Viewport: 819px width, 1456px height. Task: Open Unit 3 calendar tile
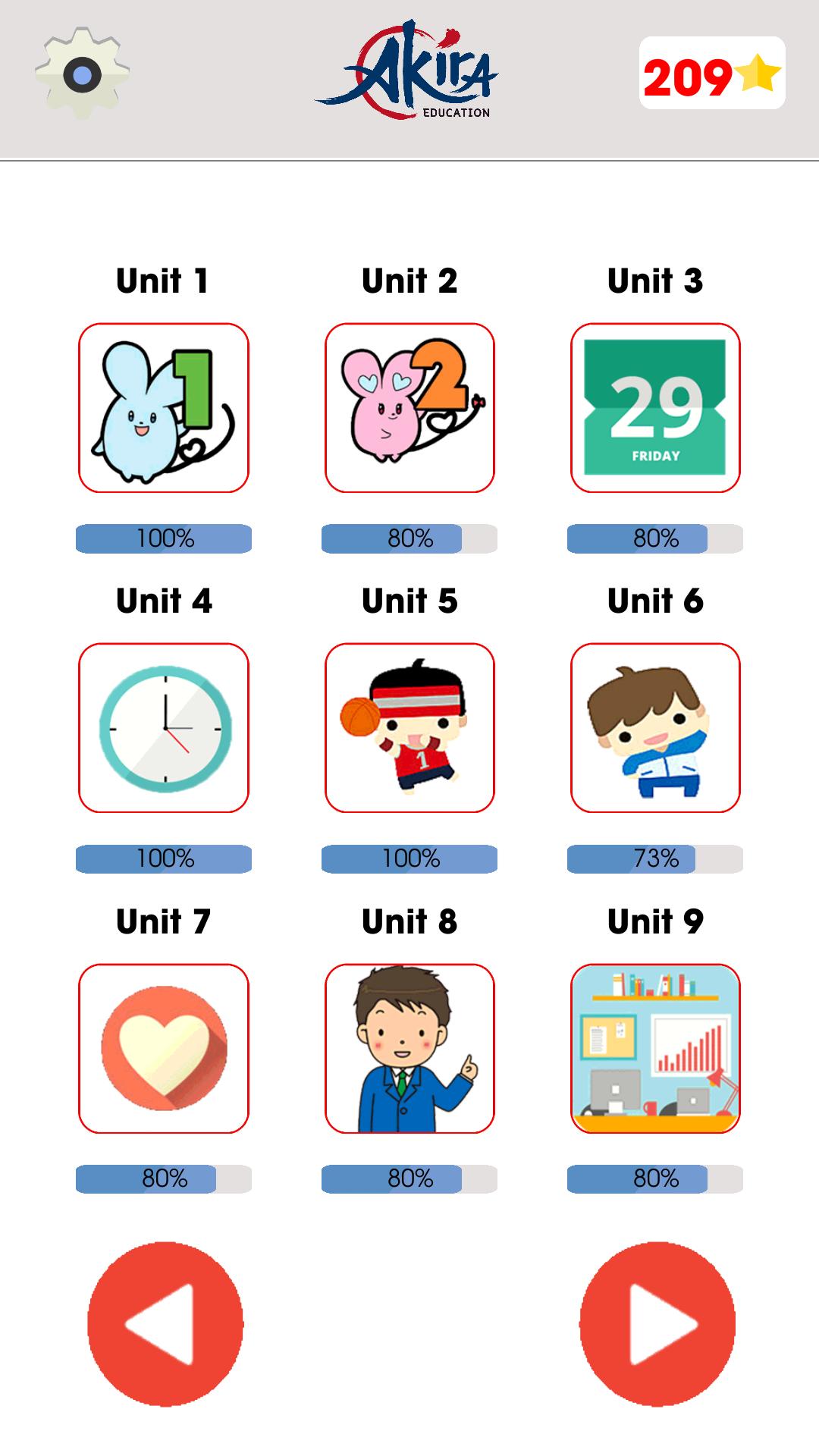[655, 408]
